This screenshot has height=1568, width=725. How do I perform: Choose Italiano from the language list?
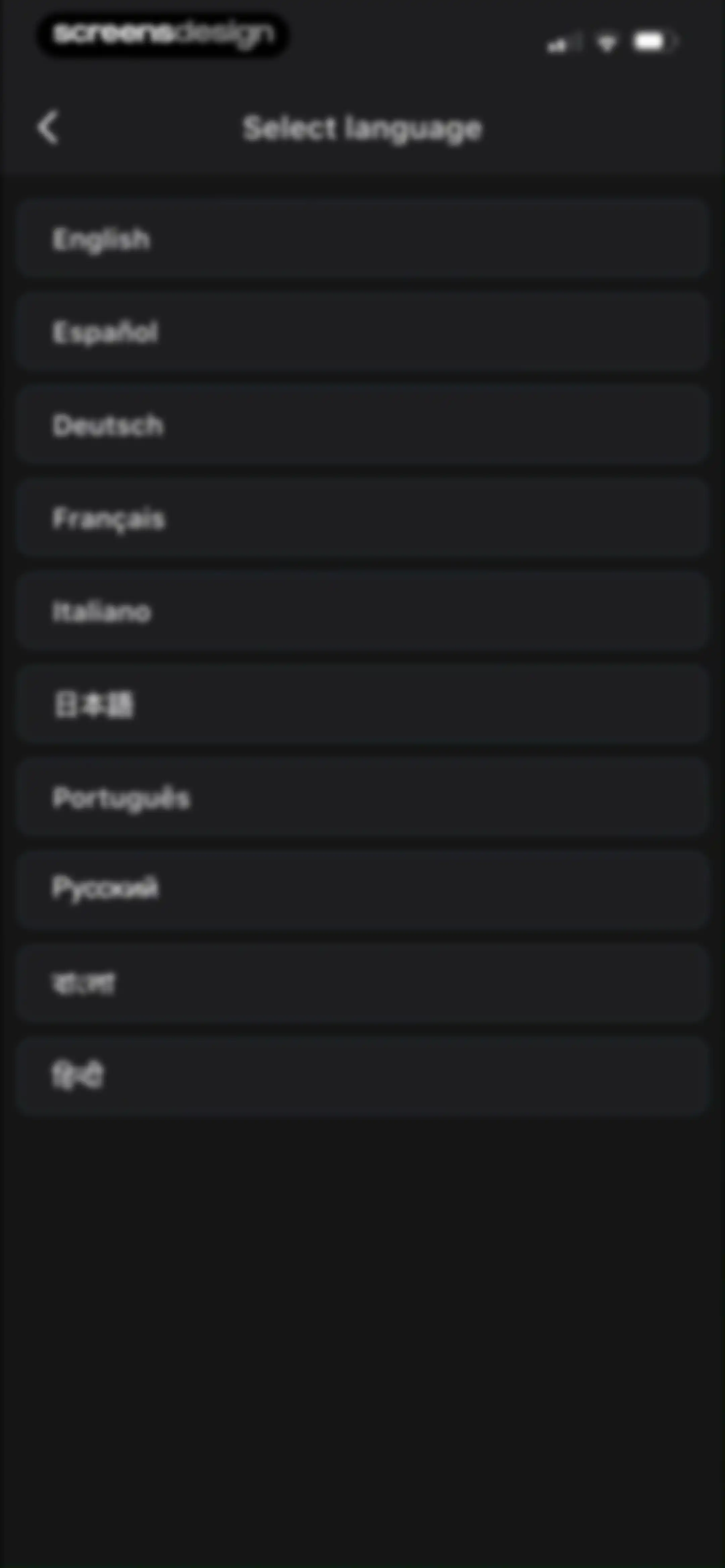[x=363, y=611]
